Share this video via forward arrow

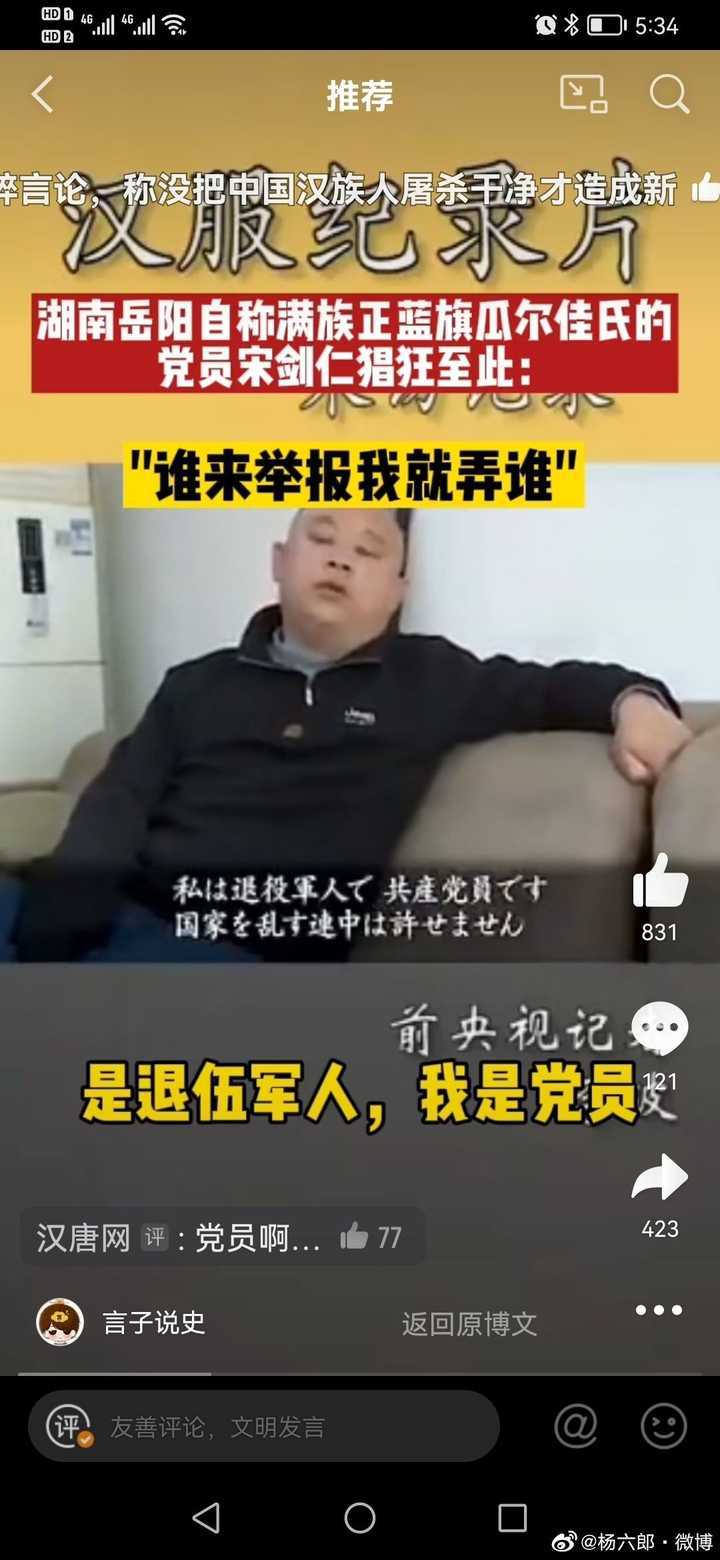click(x=660, y=1180)
